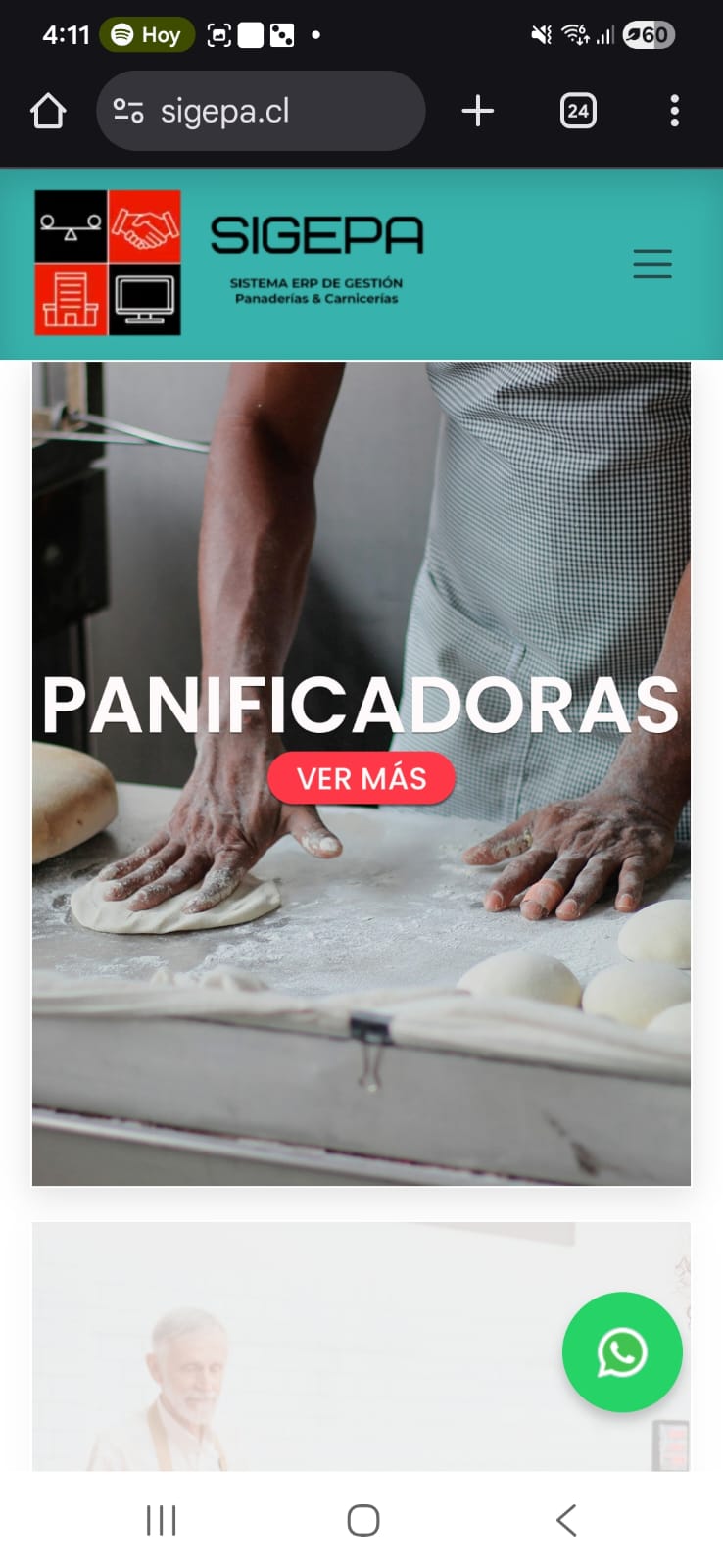Screen dimensions: 723x1568
Task: Open the site hamburger menu
Action: (651, 264)
